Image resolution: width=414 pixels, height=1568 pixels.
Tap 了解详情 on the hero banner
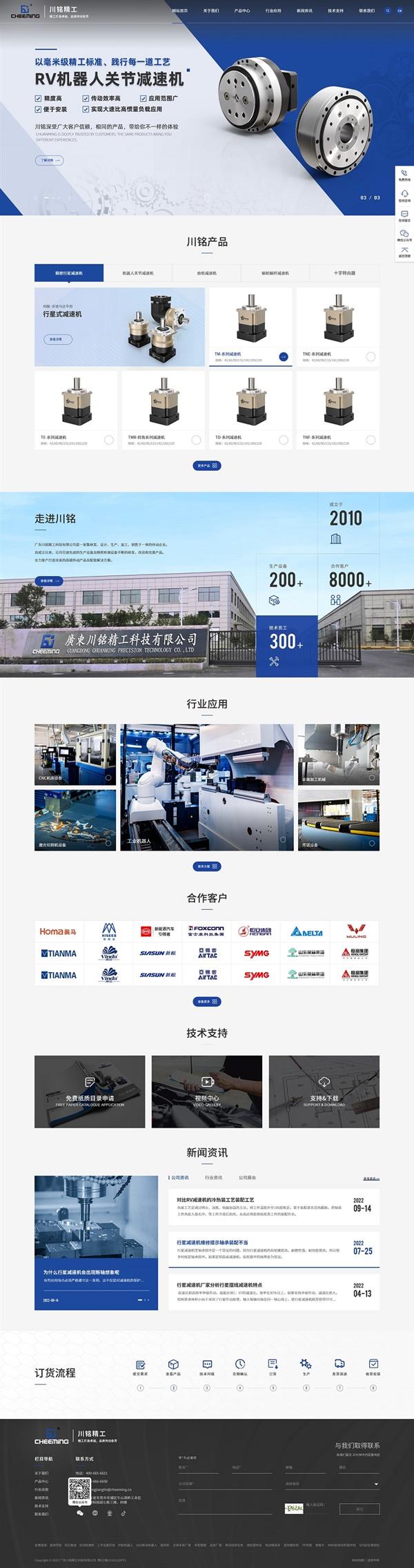(x=49, y=160)
